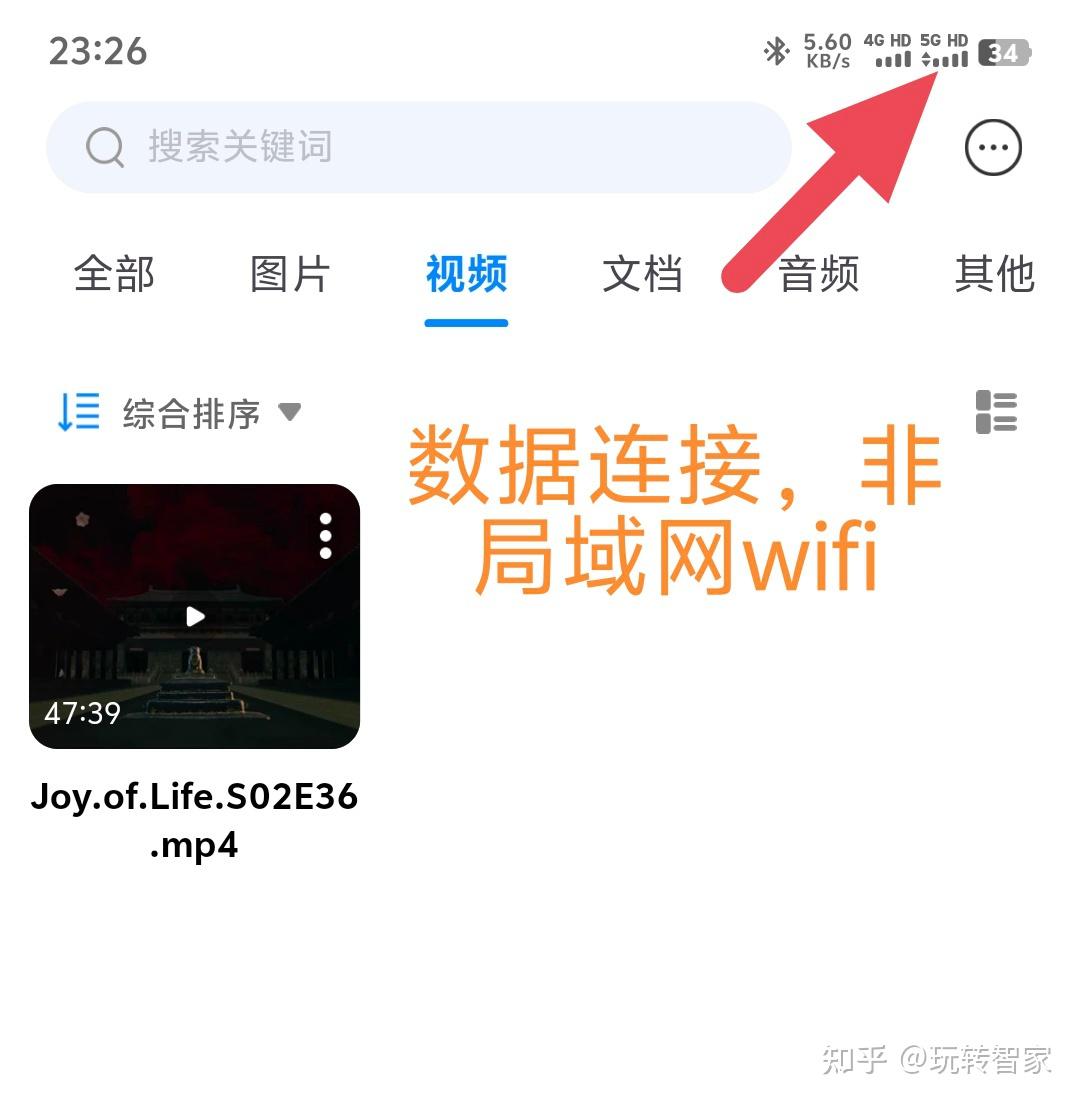Image resolution: width=1080 pixels, height=1104 pixels.
Task: Tap the play icon on the video thumbnail
Action: click(x=196, y=617)
